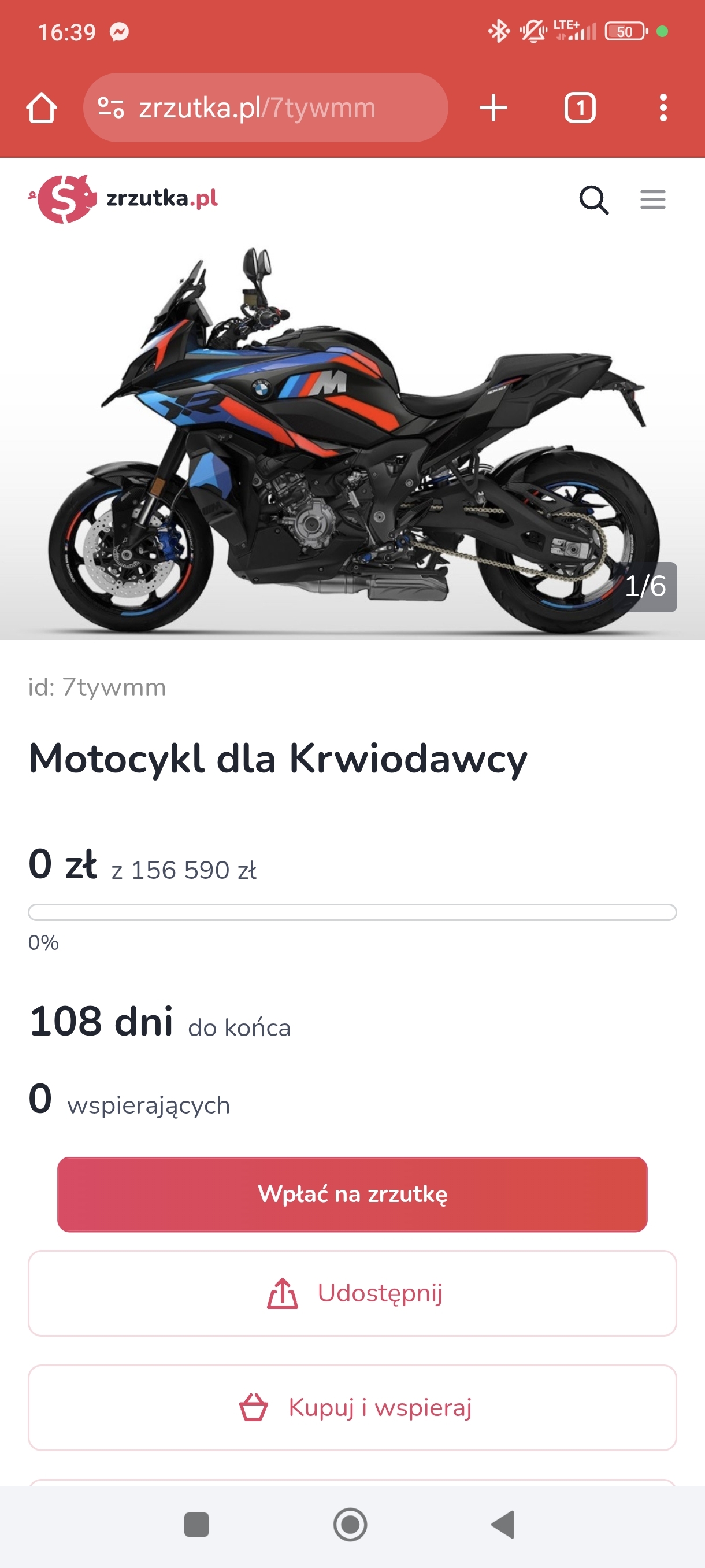Open a new browser tab

(493, 108)
